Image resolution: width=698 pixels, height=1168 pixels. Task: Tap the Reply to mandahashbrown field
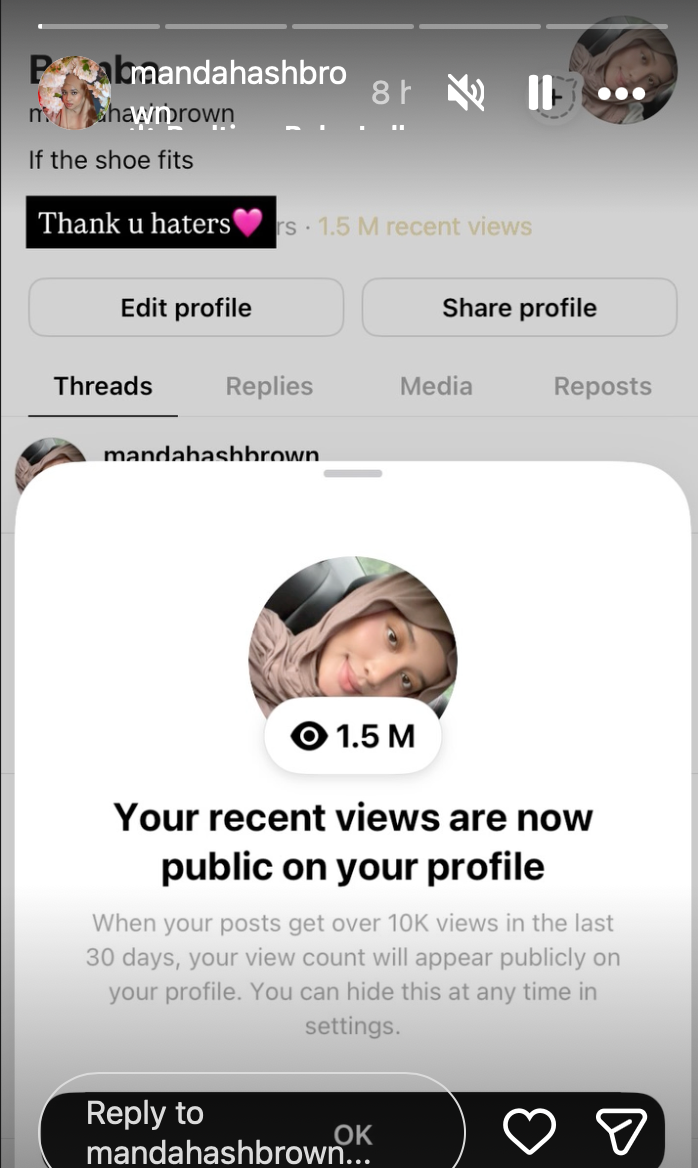(x=250, y=1132)
